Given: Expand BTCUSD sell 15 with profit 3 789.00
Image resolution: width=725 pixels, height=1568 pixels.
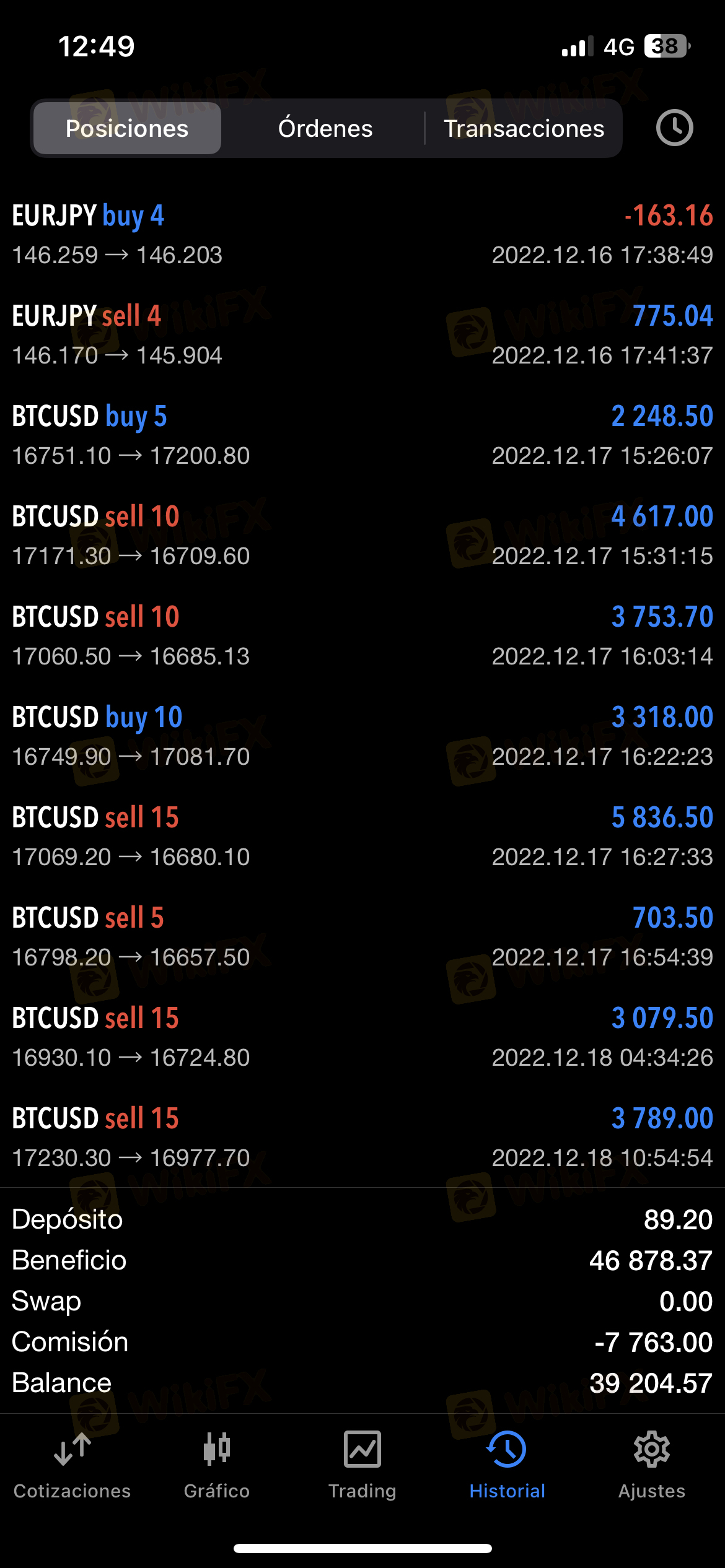Looking at the screenshot, I should [362, 1138].
